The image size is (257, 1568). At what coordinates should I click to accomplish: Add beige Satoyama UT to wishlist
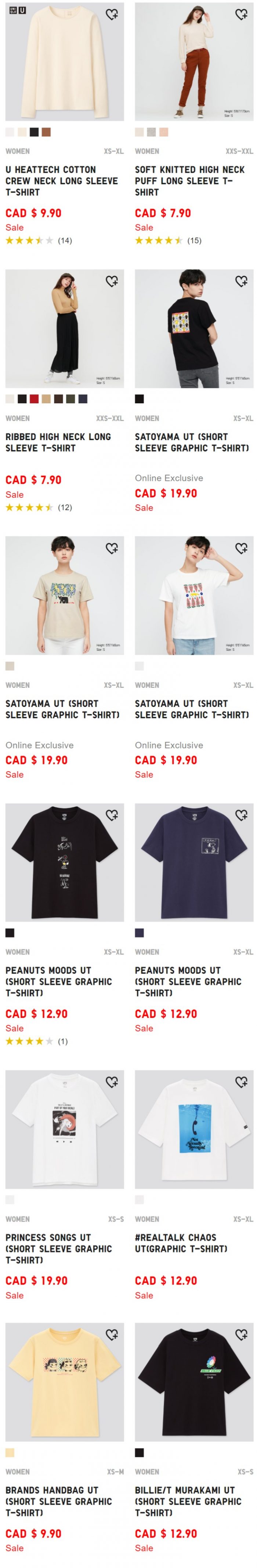pyautogui.click(x=112, y=549)
